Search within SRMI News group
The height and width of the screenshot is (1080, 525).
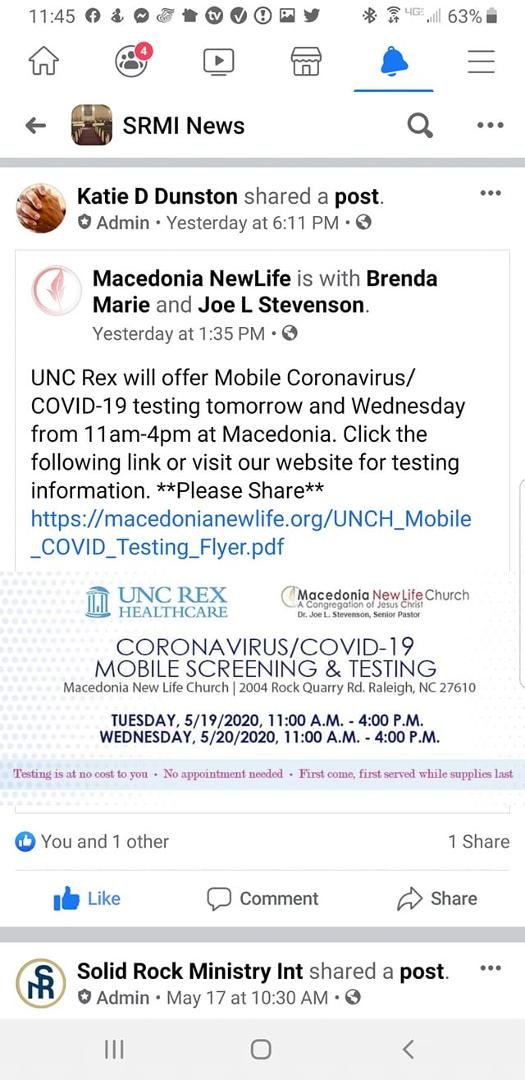pos(420,125)
